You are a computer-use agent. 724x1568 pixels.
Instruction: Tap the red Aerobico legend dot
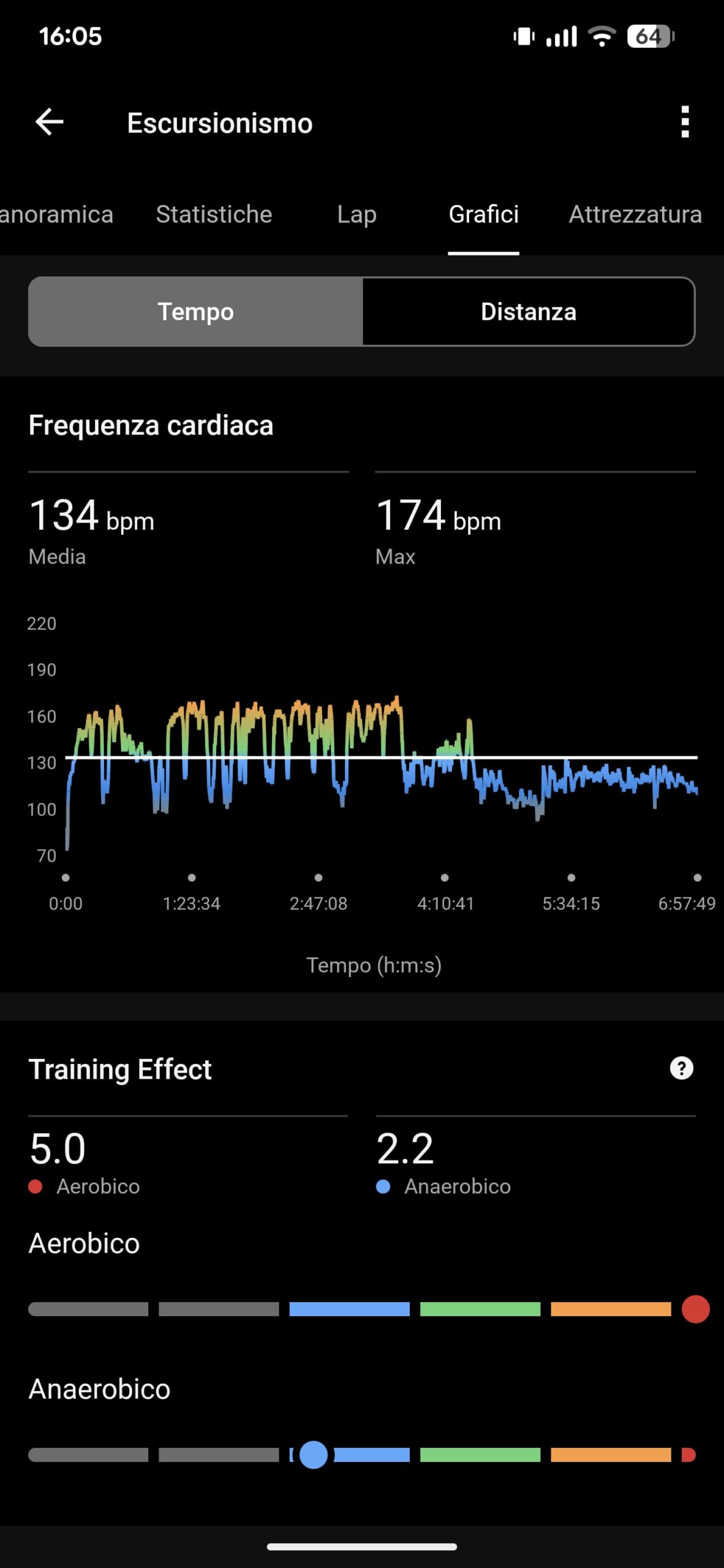tap(36, 1185)
